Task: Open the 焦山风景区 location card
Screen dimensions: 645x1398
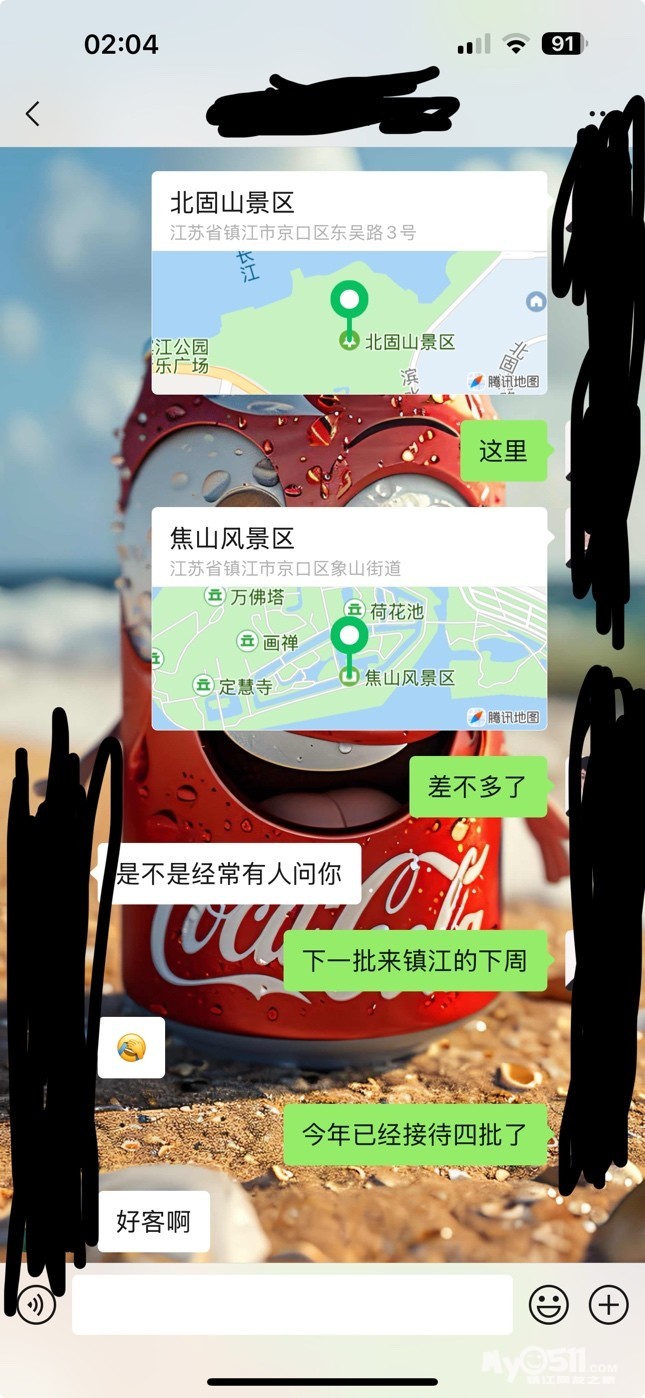Action: click(x=349, y=618)
